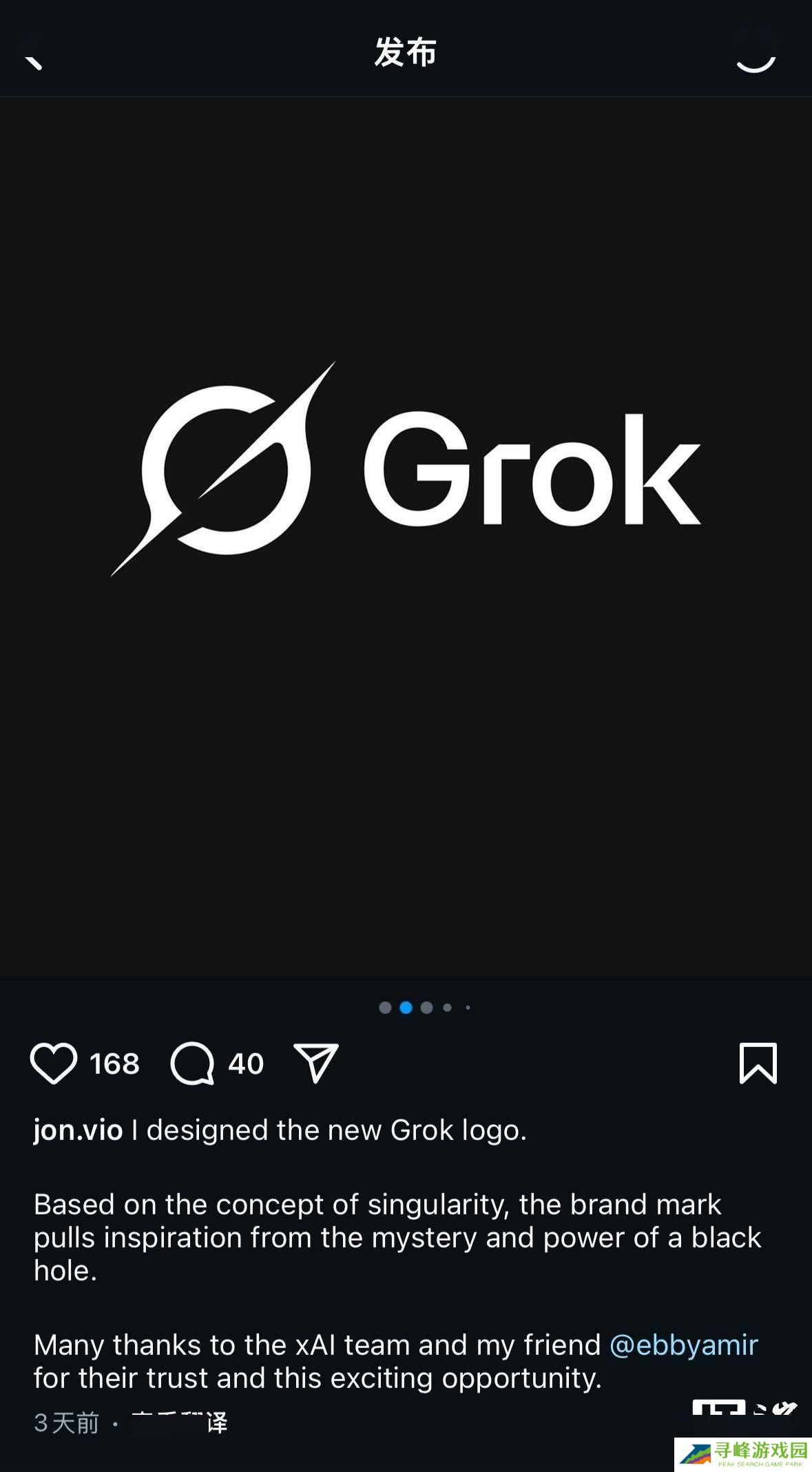812x1472 pixels.
Task: Share this post via paper plane icon
Action: point(316,1063)
